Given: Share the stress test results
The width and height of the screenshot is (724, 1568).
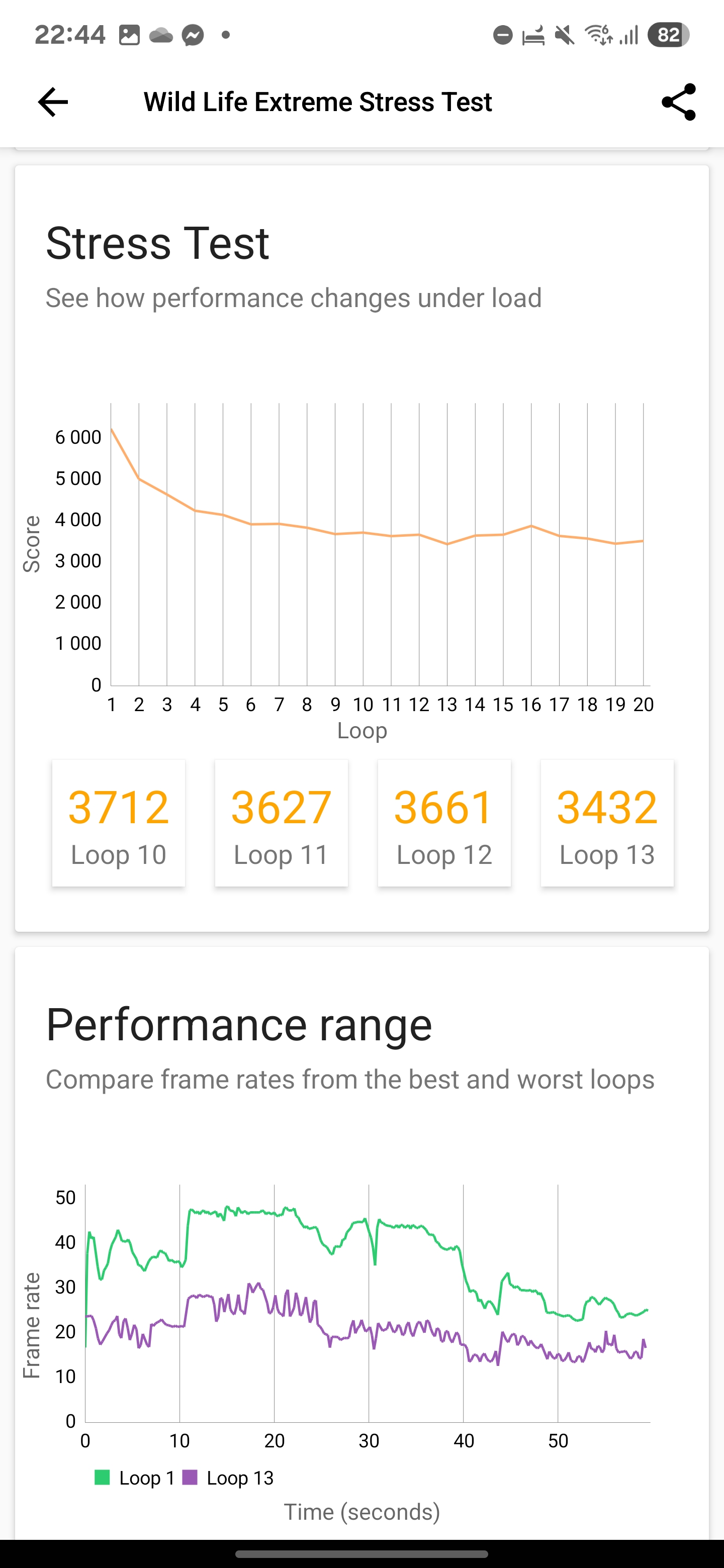Looking at the screenshot, I should pyautogui.click(x=678, y=102).
